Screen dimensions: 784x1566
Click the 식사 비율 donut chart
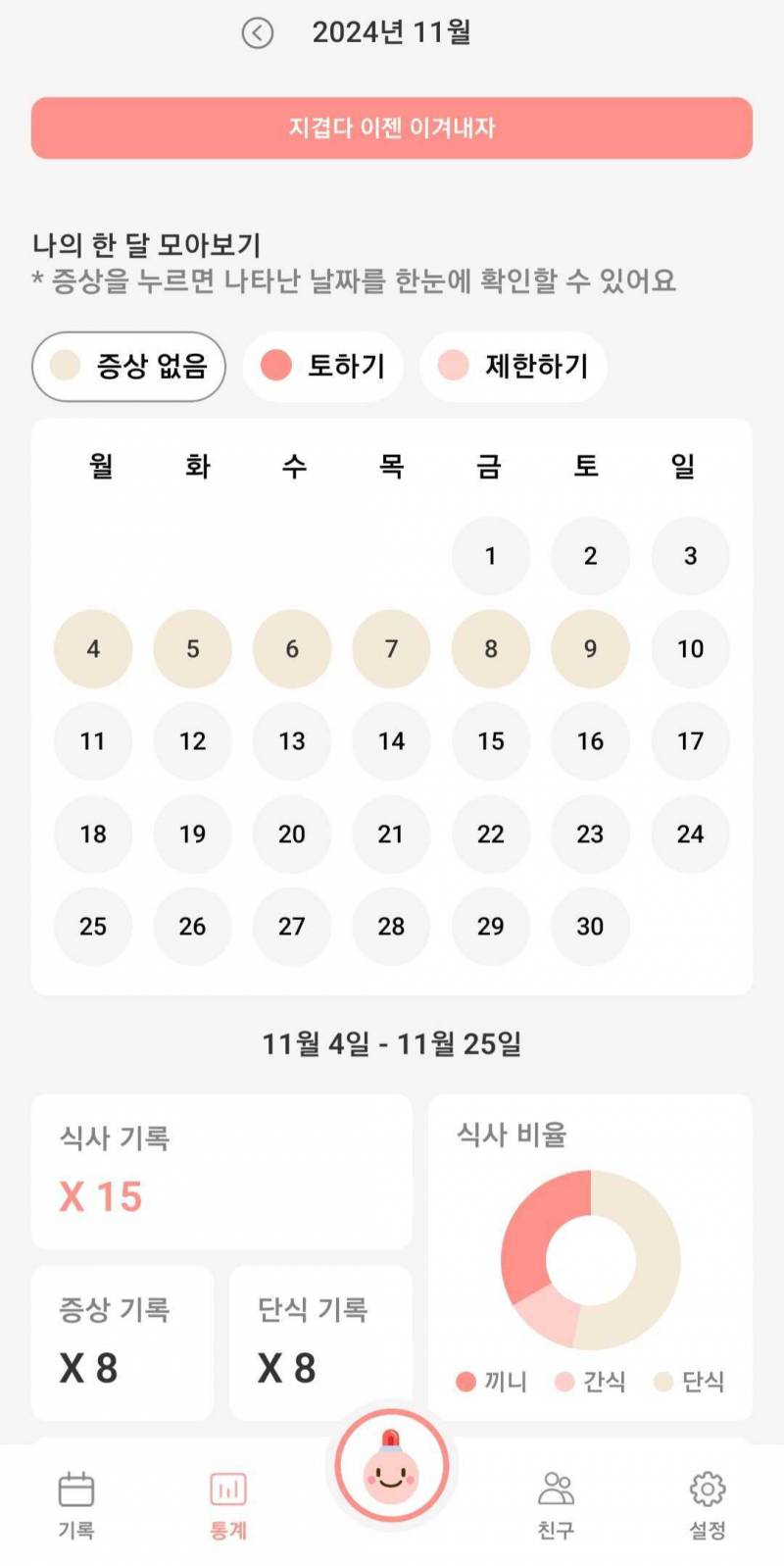[588, 1260]
